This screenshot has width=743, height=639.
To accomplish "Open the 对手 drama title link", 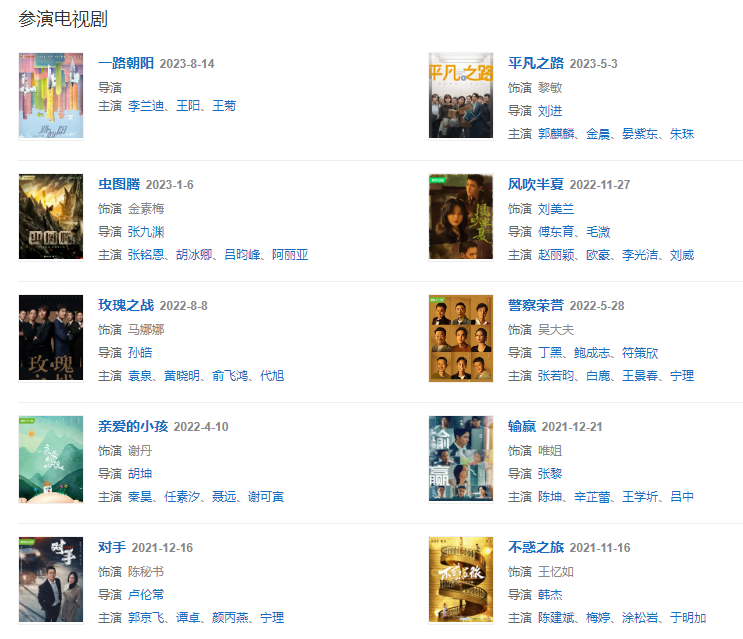I will coord(112,548).
